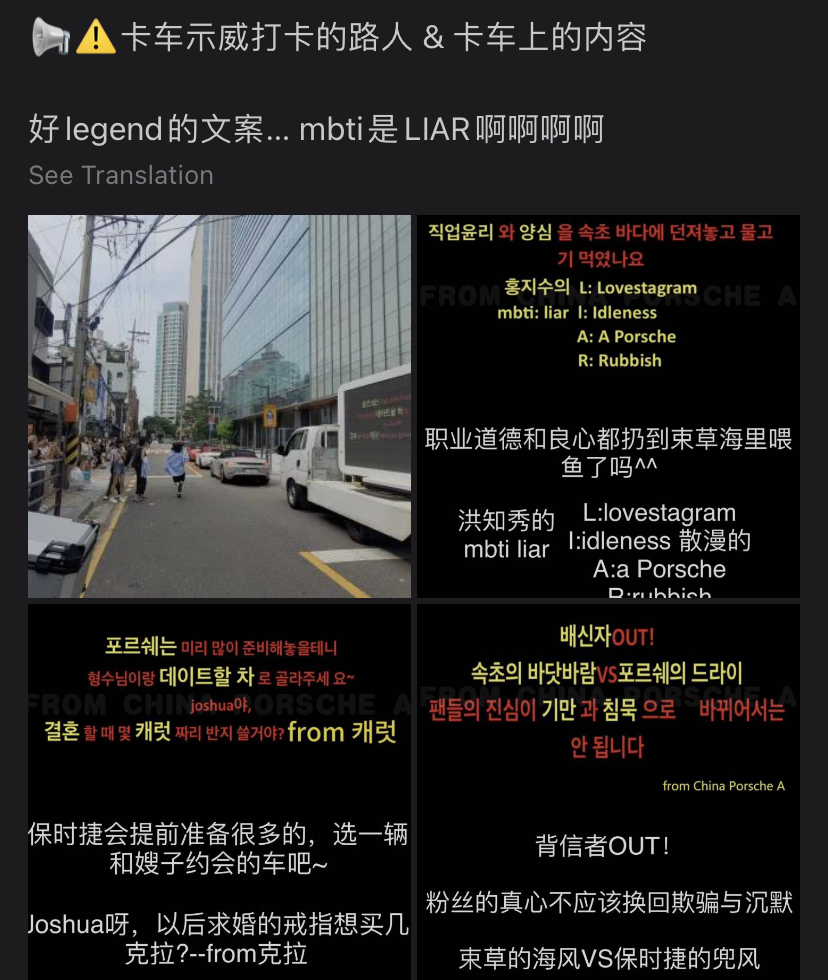Open the street photo with the truck
Viewport: 828px width, 980px height.
tap(219, 406)
